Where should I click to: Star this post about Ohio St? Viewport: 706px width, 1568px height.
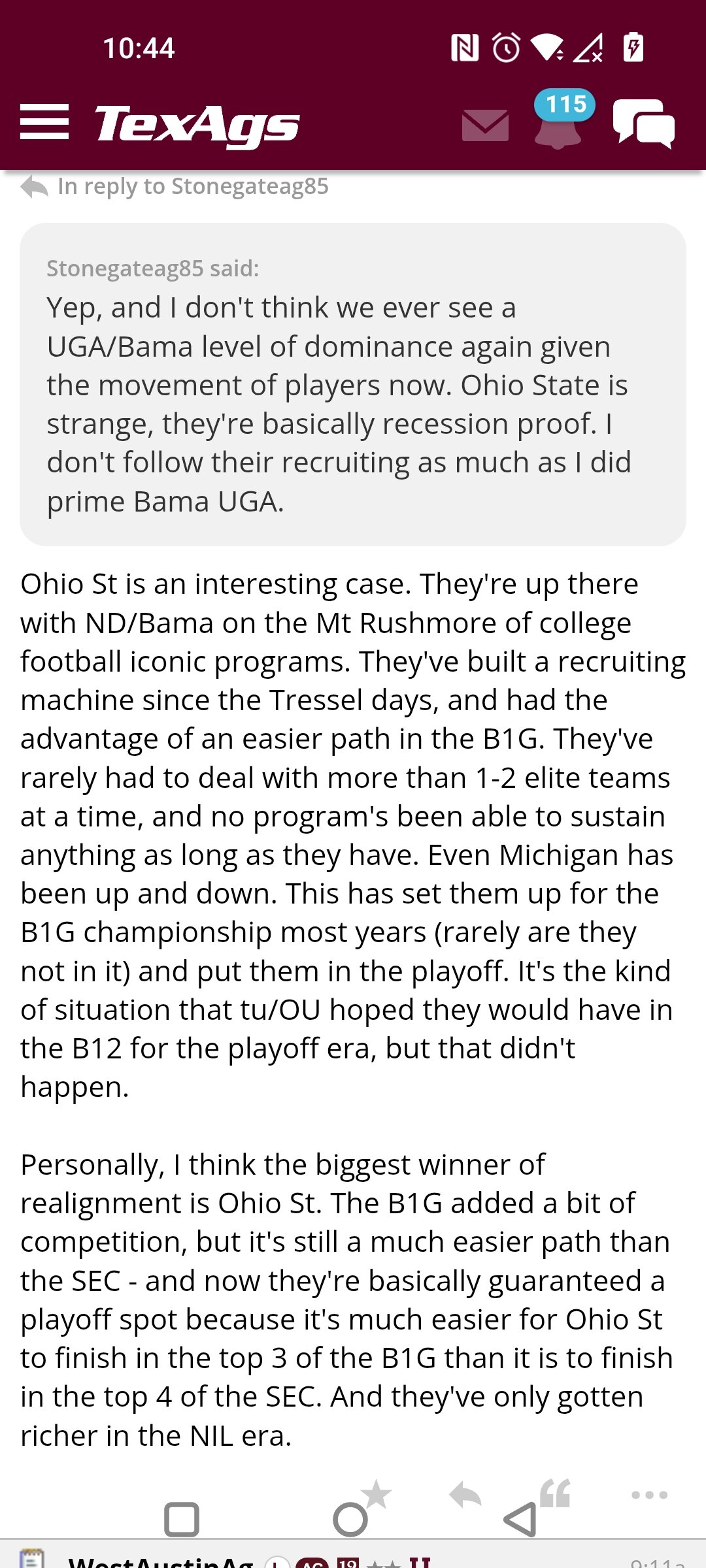click(376, 1494)
